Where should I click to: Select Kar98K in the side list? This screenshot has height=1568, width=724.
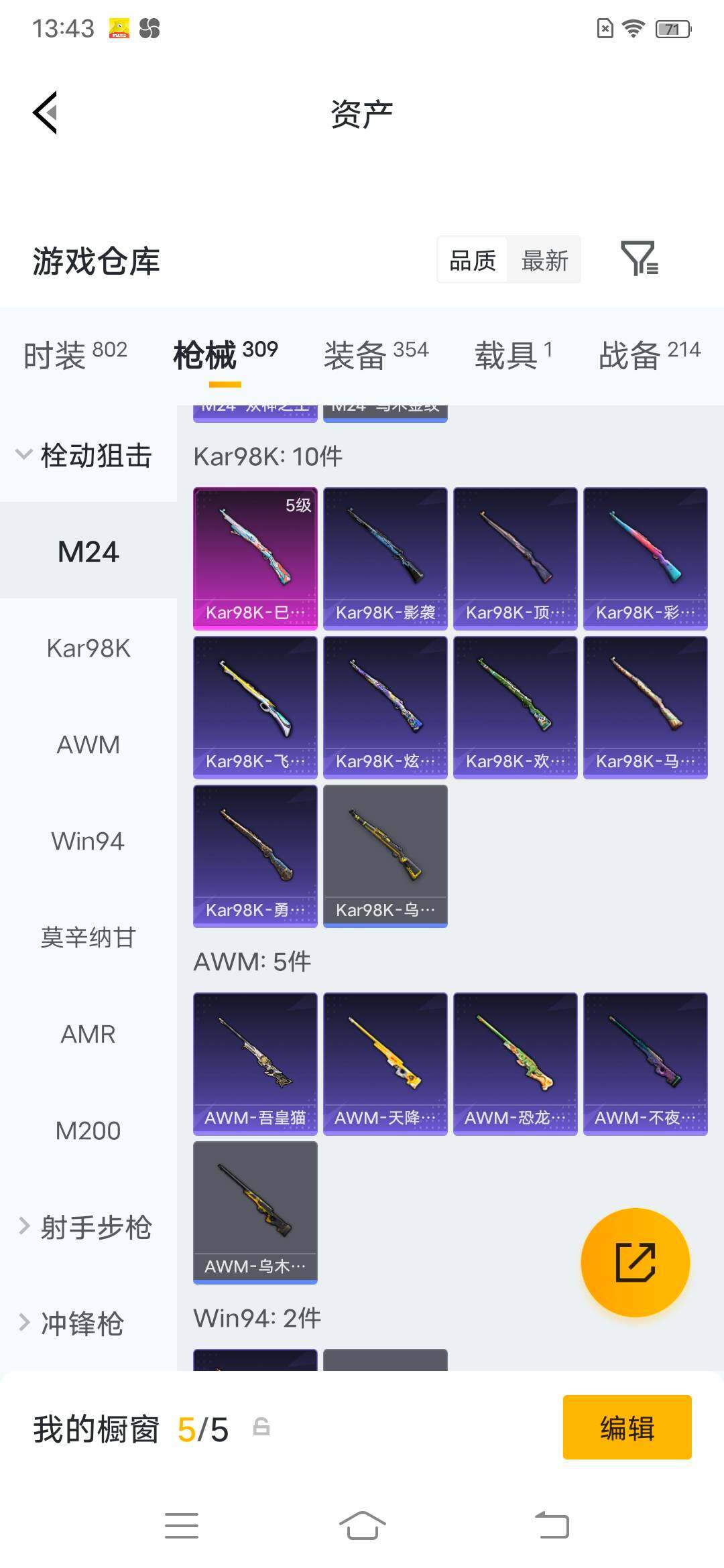(x=88, y=648)
